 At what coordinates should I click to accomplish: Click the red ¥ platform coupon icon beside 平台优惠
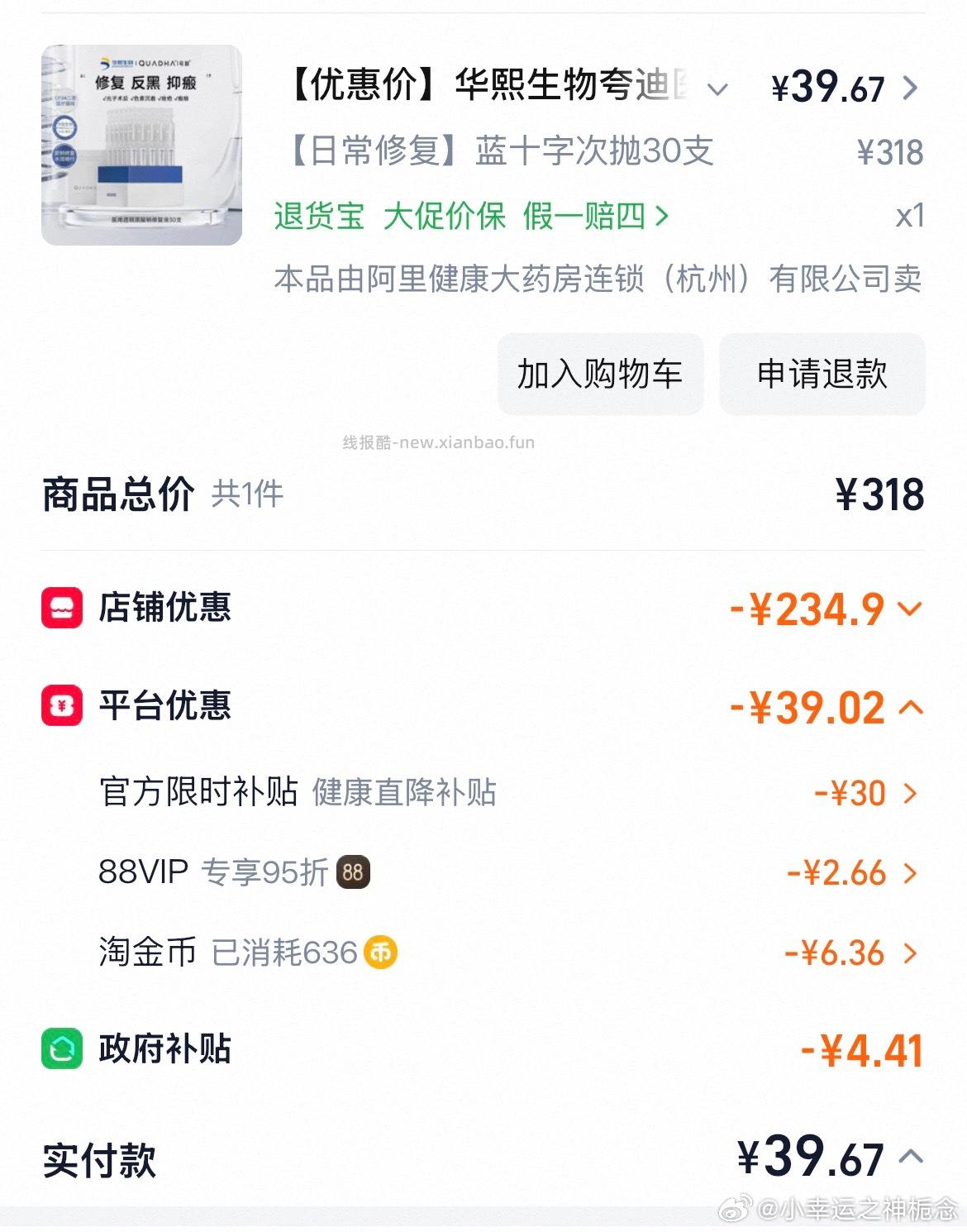tap(63, 707)
